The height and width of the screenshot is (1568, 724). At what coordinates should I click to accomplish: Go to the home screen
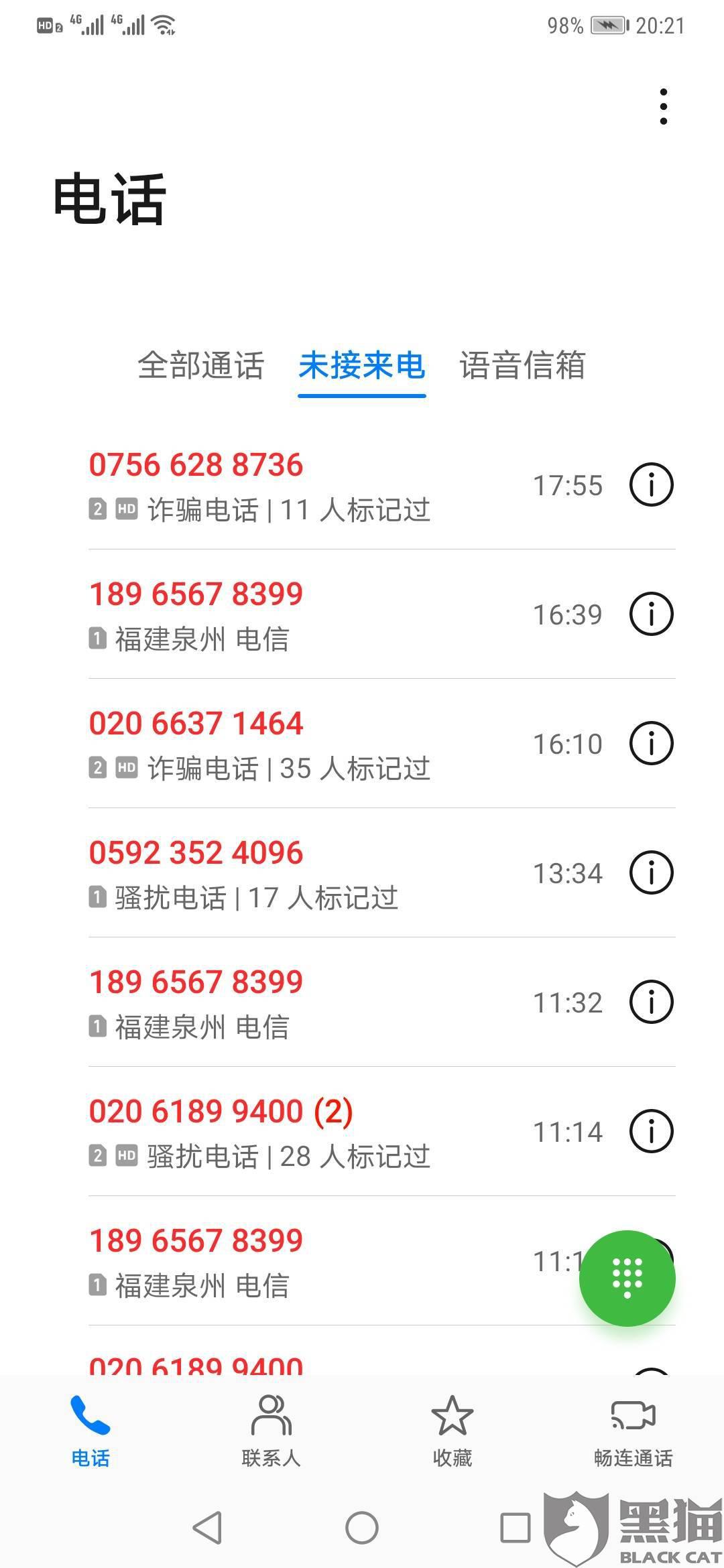(x=362, y=1528)
